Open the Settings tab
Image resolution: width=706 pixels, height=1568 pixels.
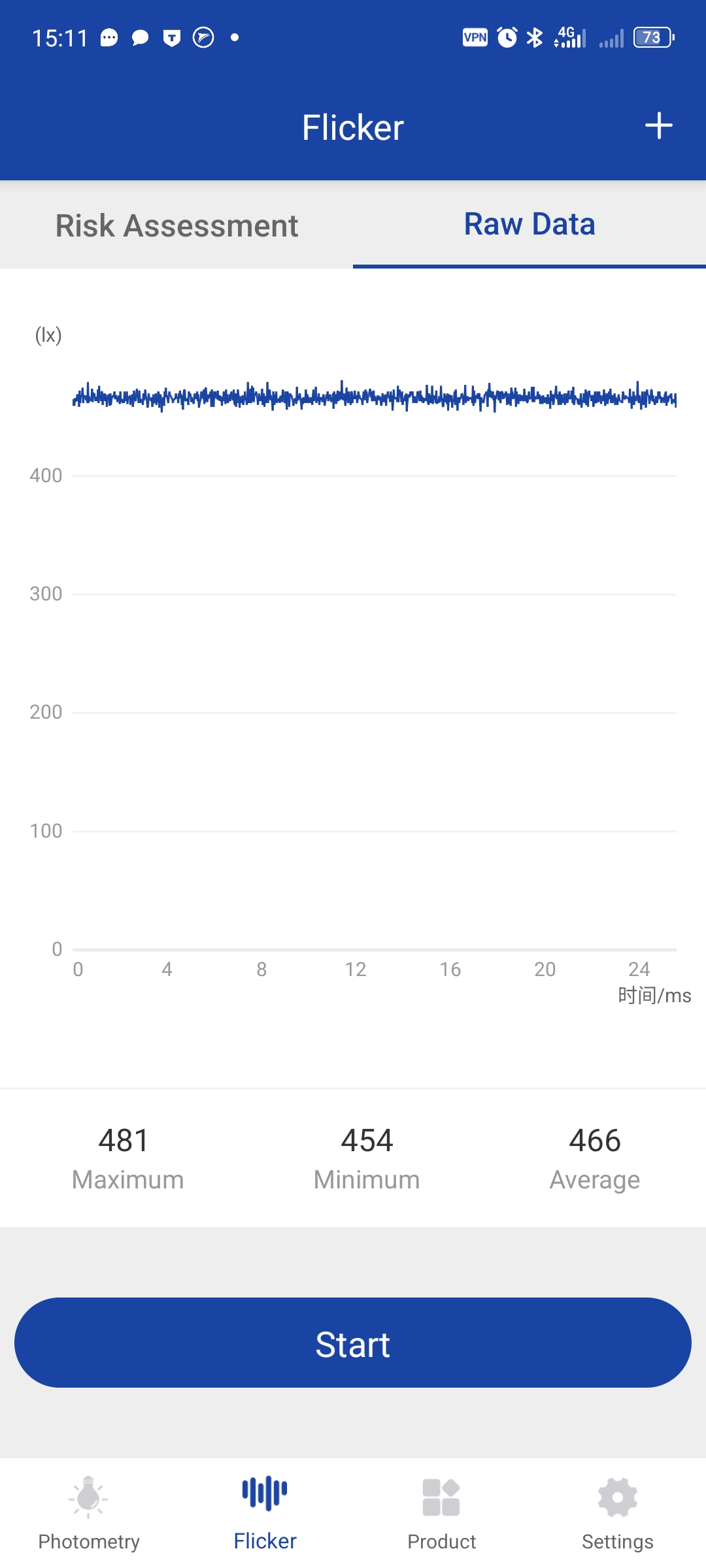(x=618, y=1512)
